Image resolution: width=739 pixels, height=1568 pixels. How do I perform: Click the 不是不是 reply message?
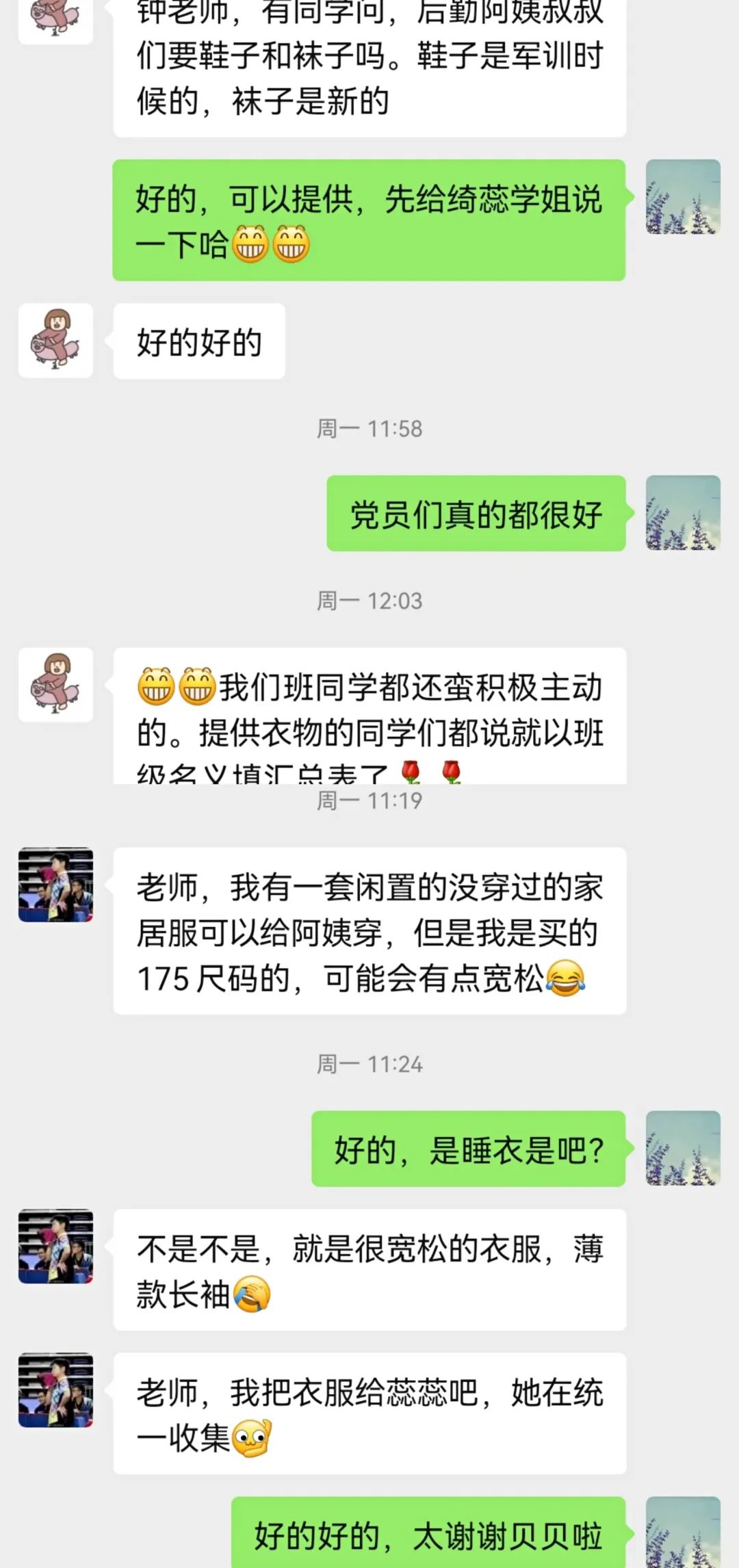tap(369, 1269)
